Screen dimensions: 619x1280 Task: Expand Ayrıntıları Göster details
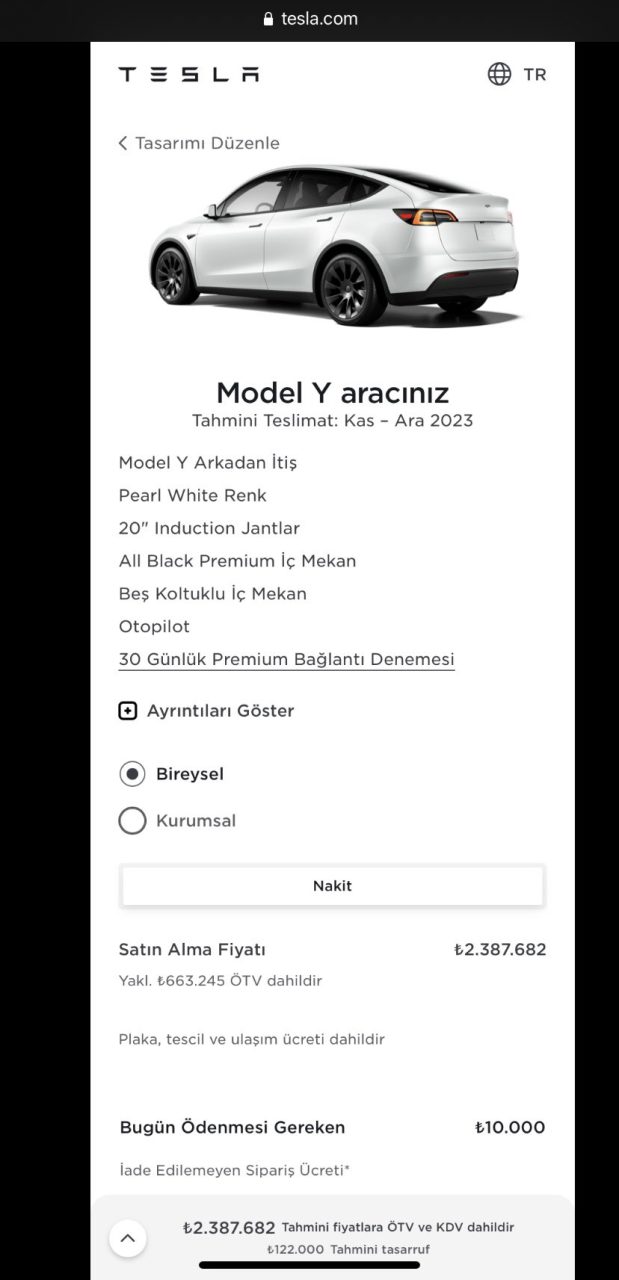206,711
